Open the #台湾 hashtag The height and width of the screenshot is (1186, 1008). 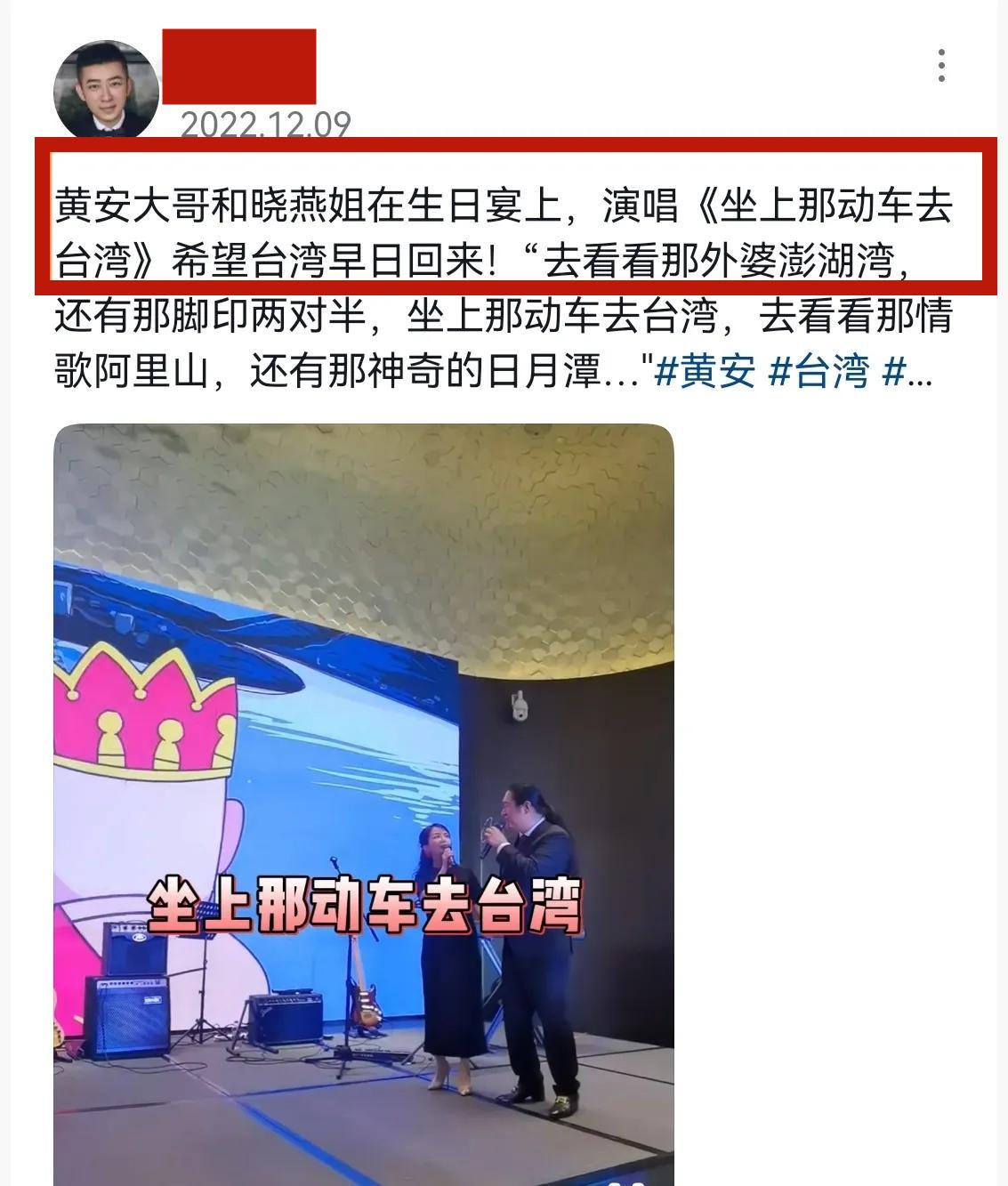click(818, 371)
